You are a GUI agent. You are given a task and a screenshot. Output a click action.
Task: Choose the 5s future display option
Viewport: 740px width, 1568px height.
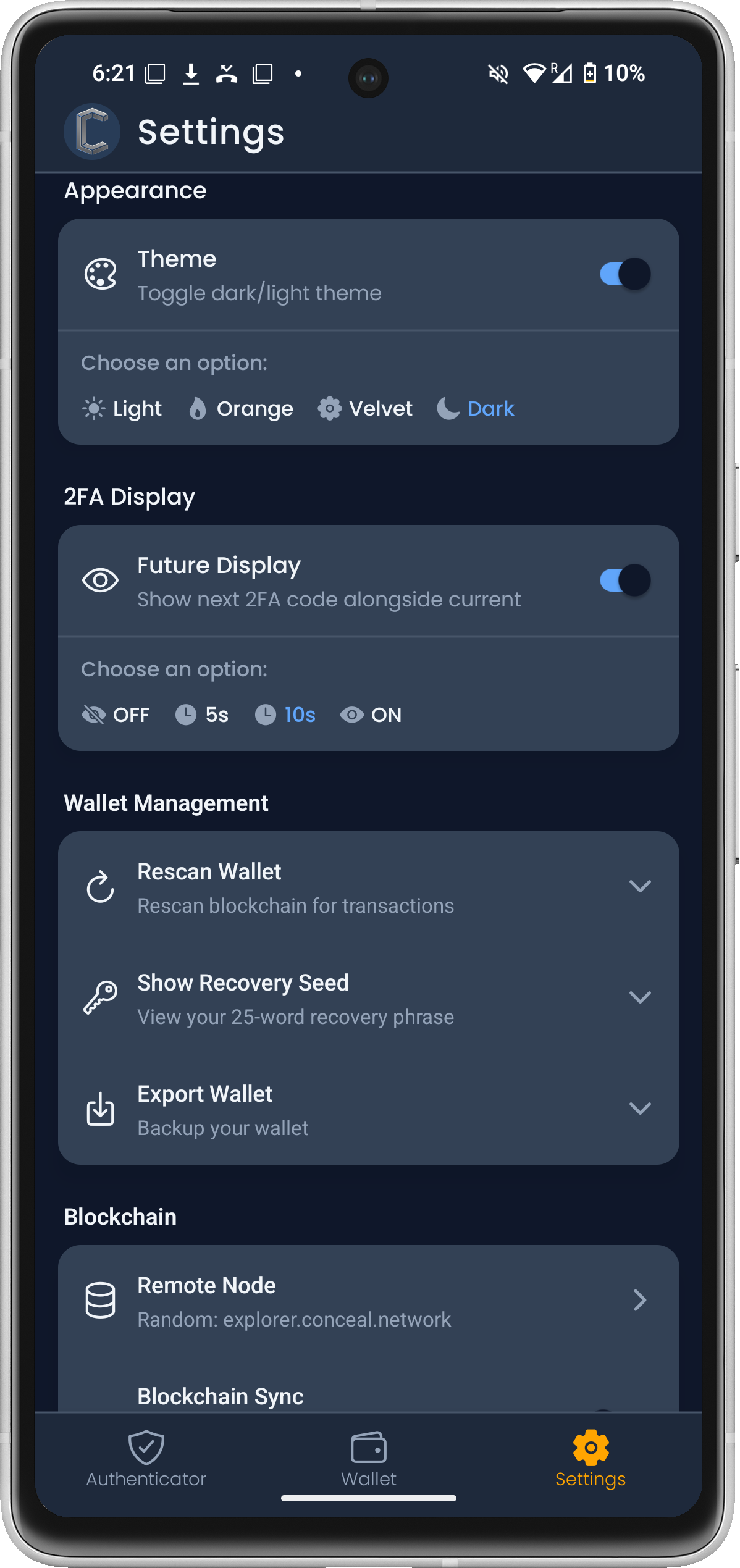(x=202, y=715)
